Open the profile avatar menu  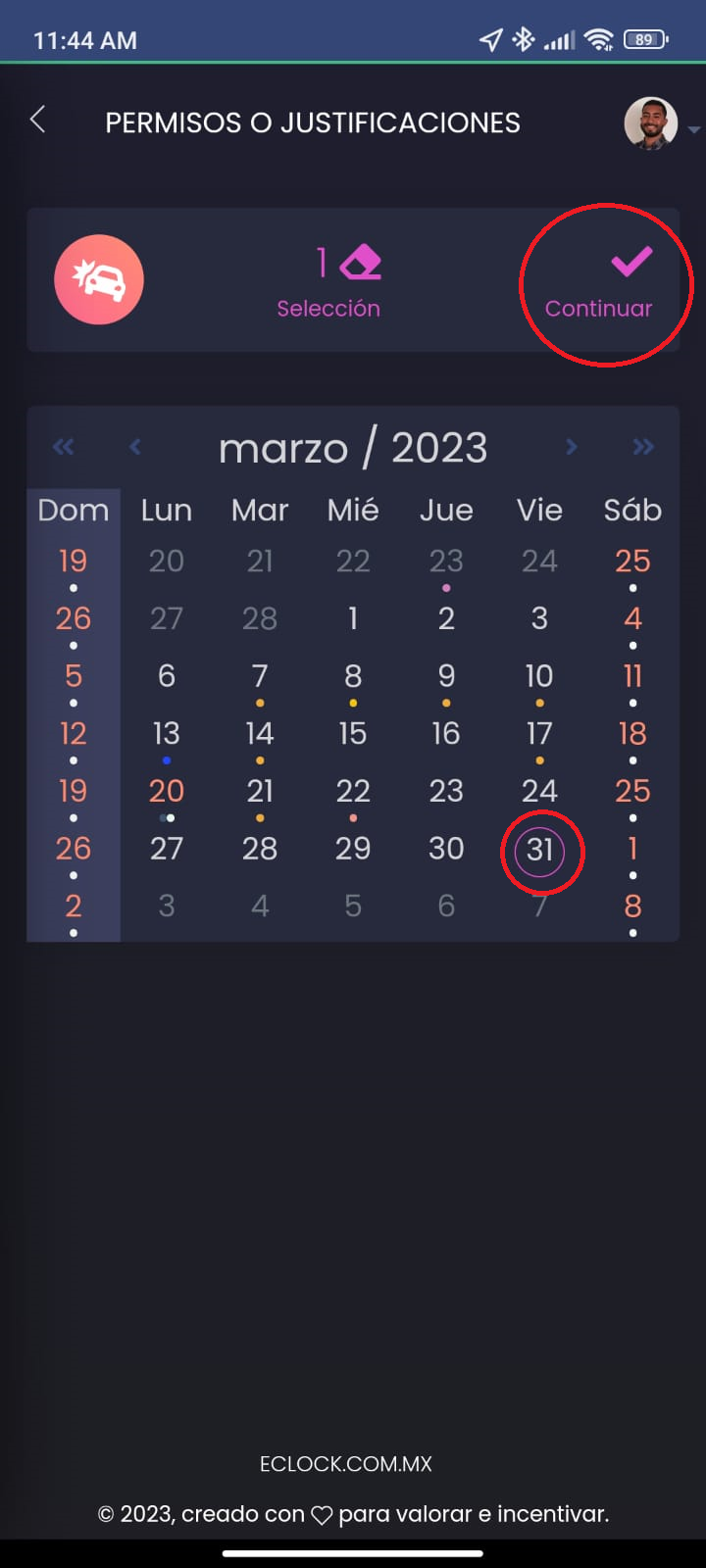[651, 123]
